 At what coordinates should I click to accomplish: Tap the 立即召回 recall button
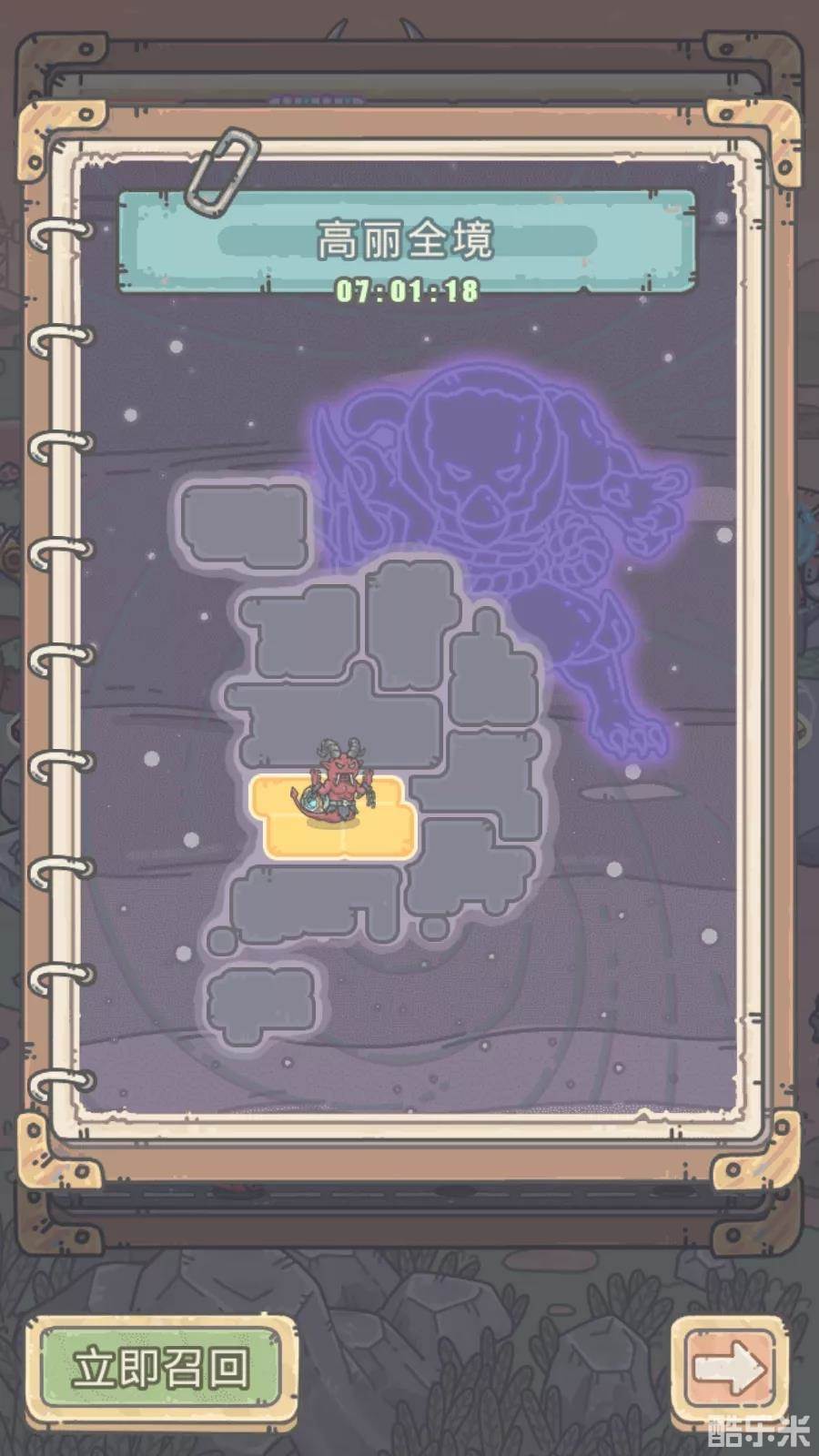coord(161,1369)
